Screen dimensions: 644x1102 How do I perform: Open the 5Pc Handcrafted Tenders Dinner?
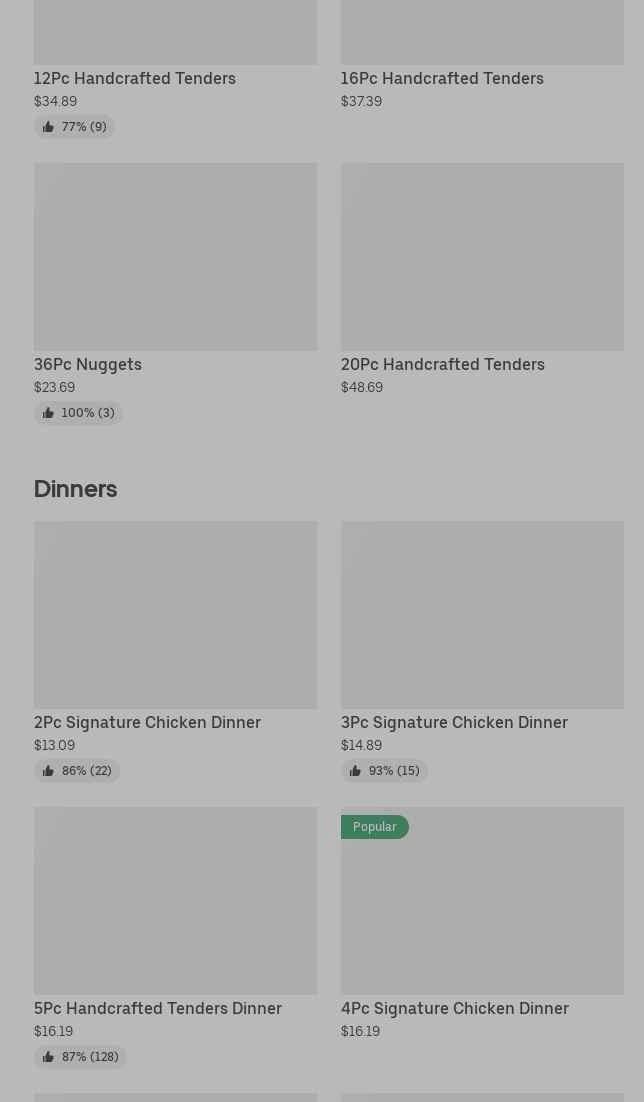[x=175, y=901]
